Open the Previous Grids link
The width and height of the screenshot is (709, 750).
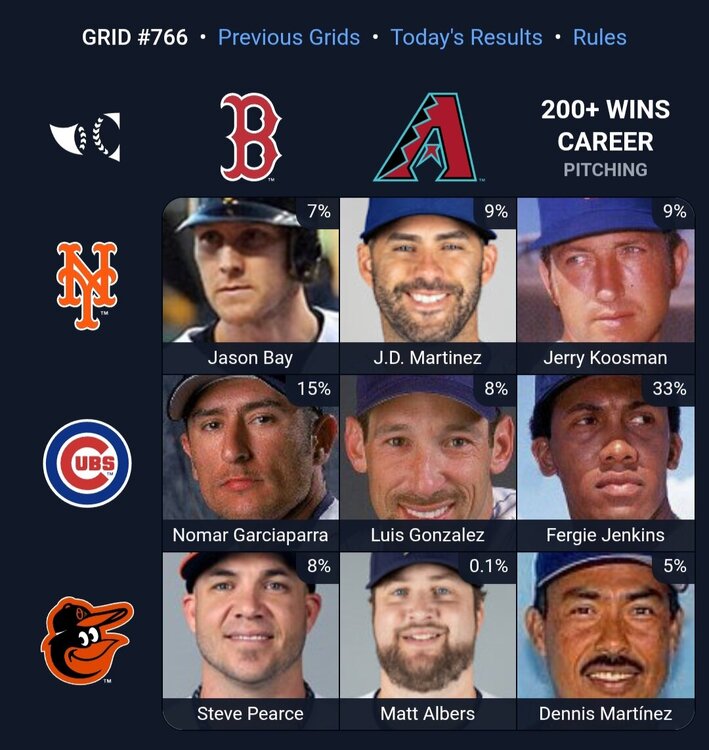288,38
